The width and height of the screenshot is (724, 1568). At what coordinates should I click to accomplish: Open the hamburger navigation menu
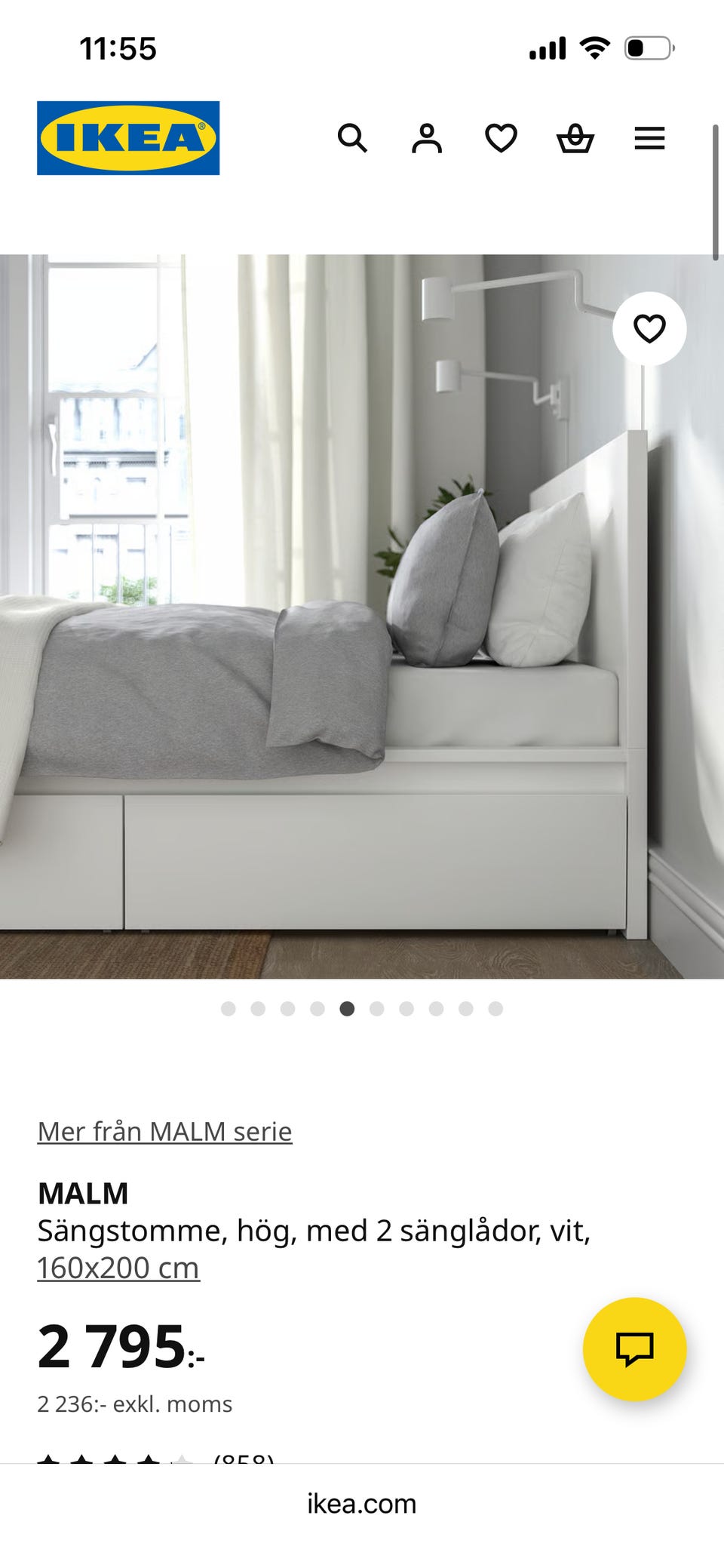[649, 138]
